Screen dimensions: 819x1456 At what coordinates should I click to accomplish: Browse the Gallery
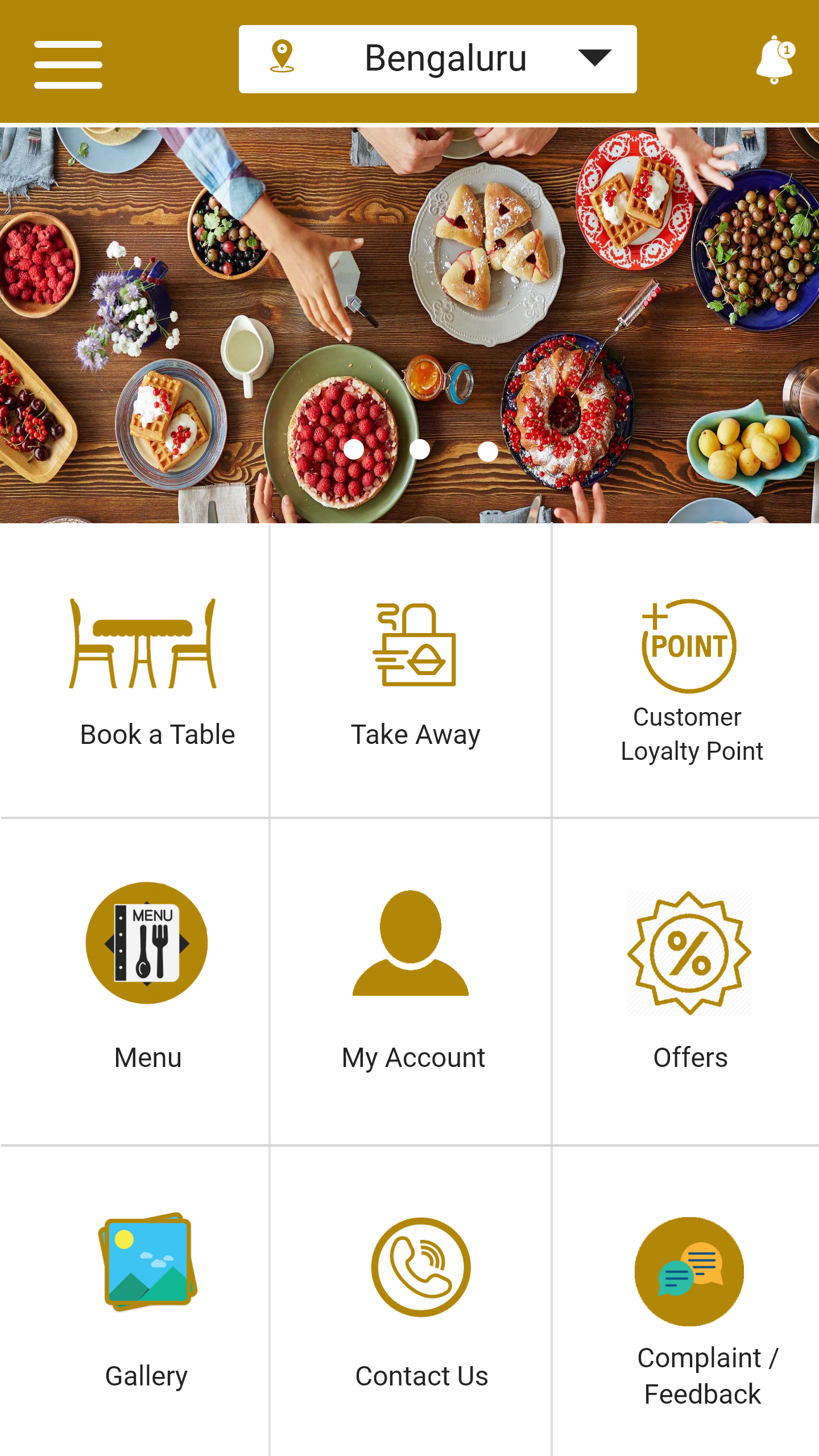(147, 1297)
